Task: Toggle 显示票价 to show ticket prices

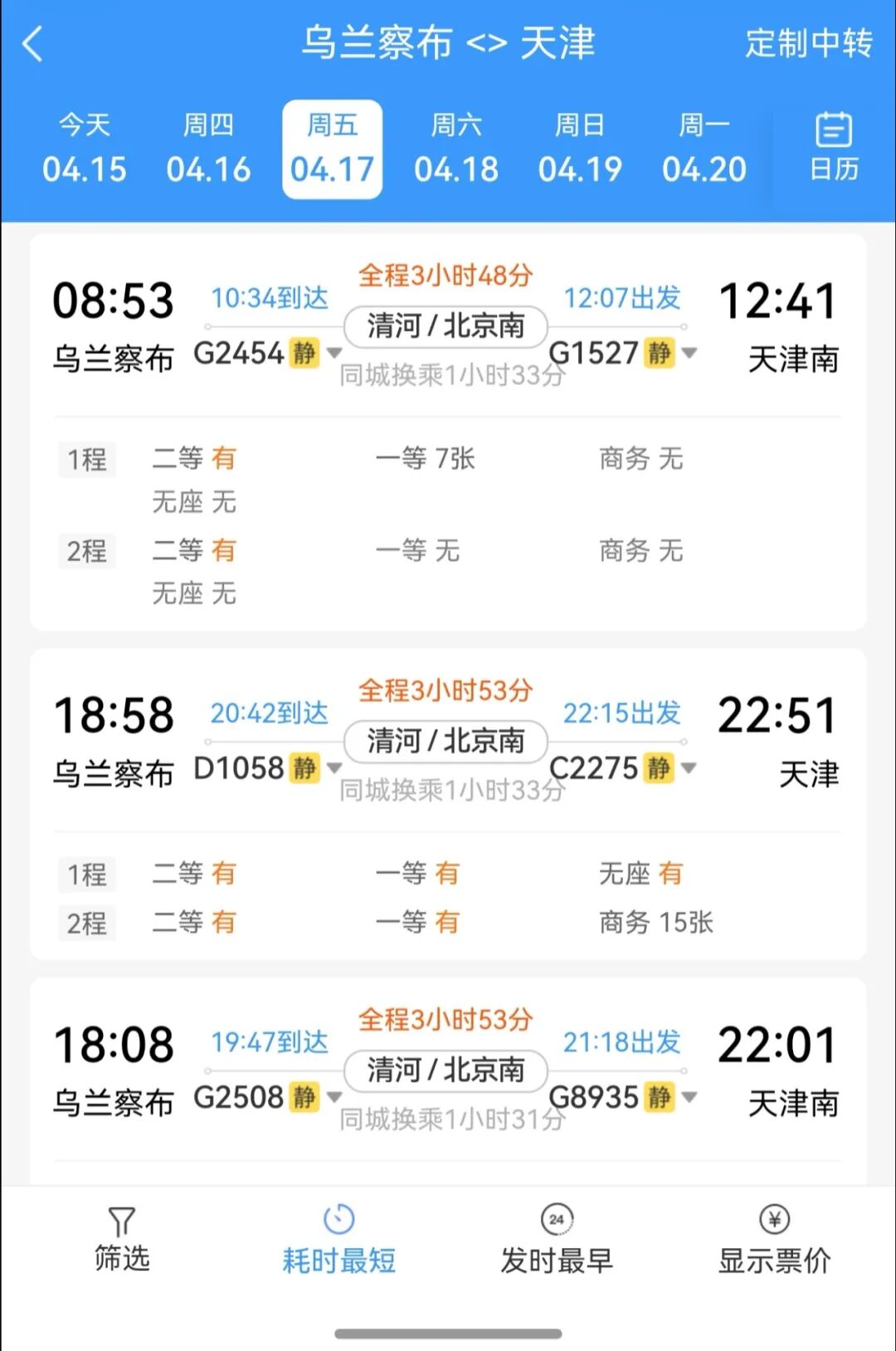Action: pos(773,1240)
